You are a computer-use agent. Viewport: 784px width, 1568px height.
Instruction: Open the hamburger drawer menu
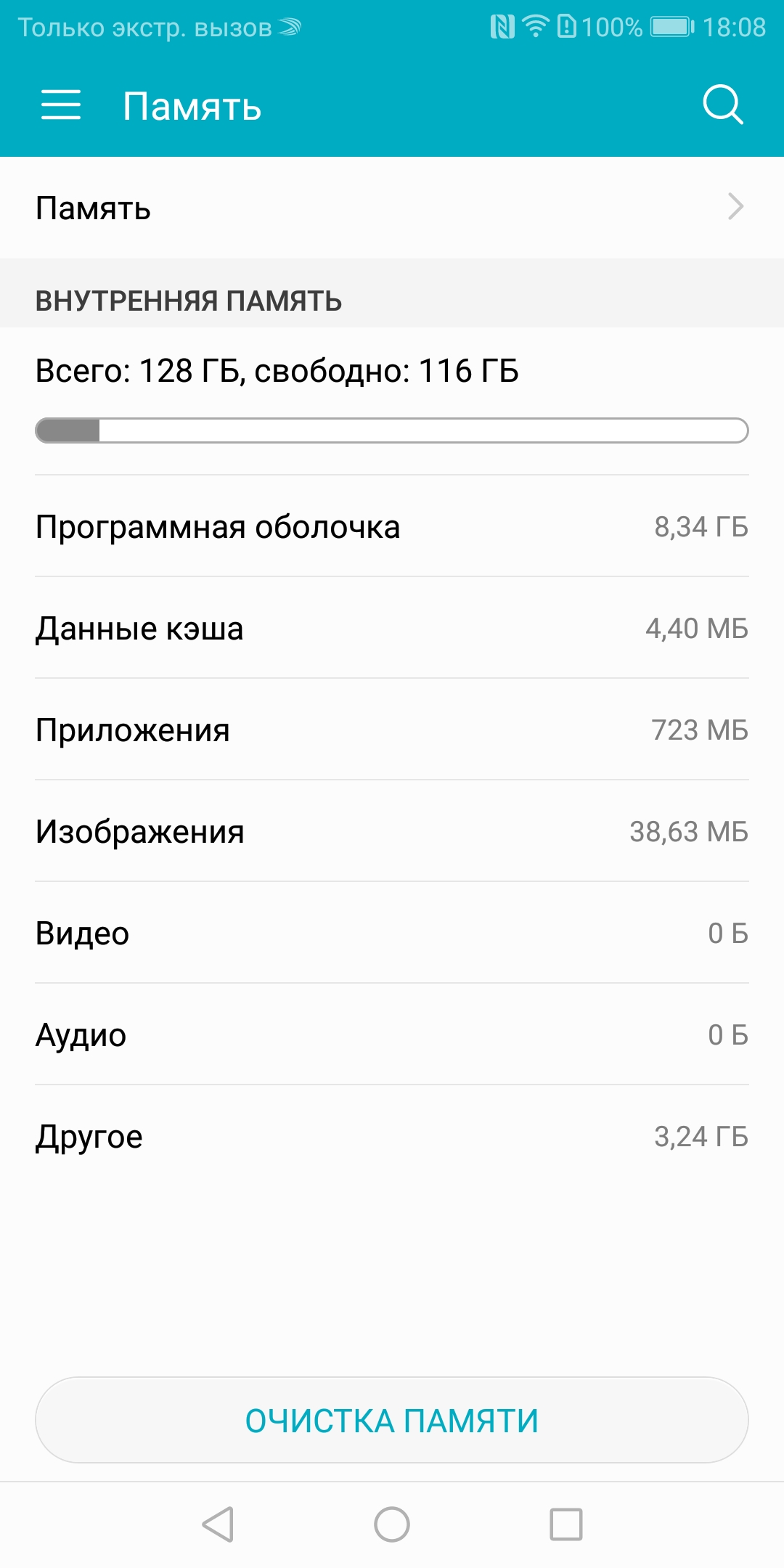[x=61, y=105]
